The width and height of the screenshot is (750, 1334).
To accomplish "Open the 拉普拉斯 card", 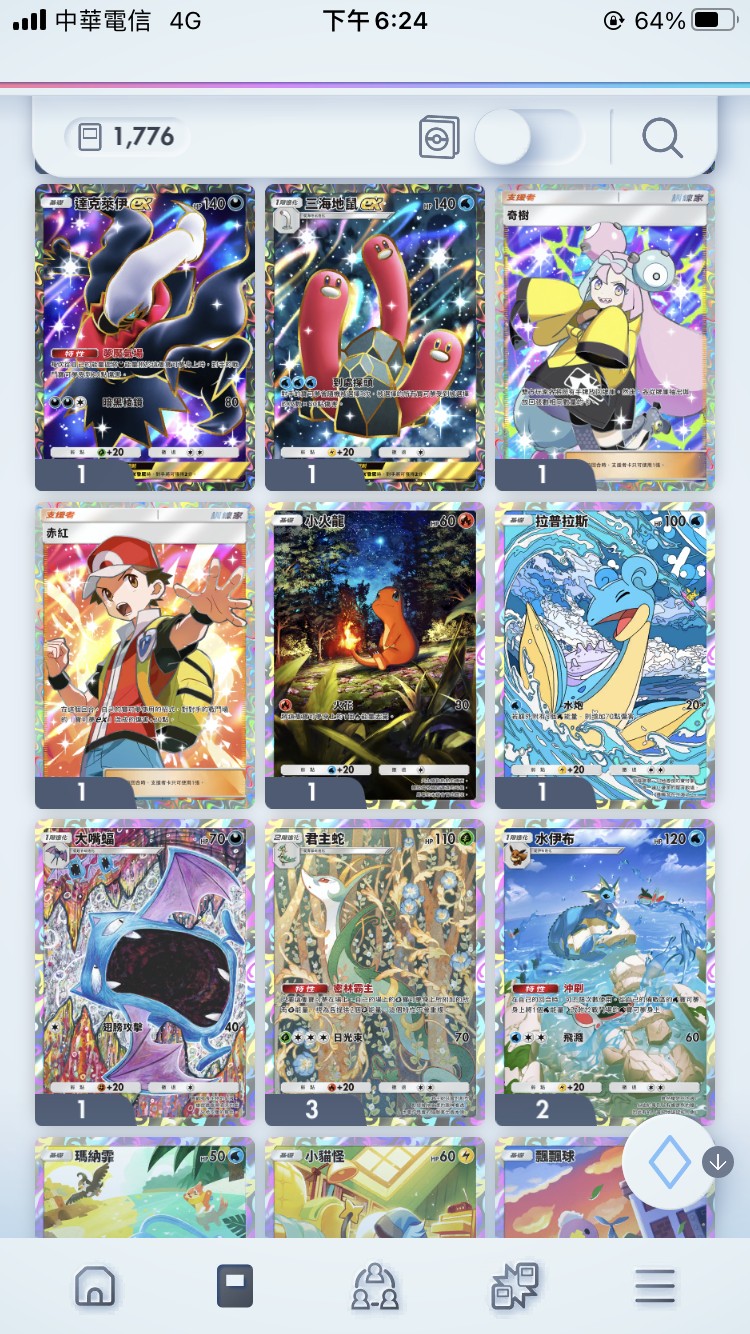I will point(604,650).
